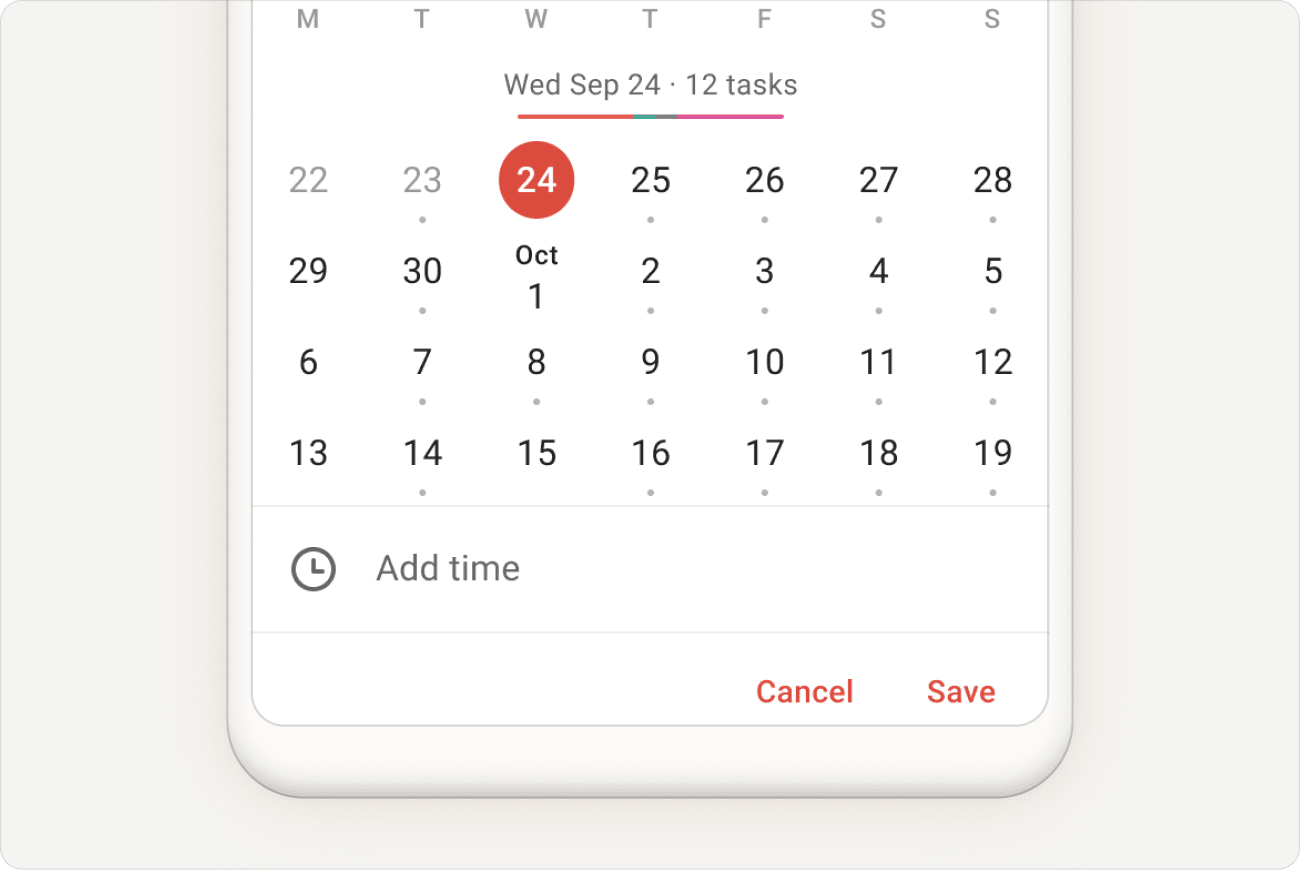Save the selected date
The width and height of the screenshot is (1300, 870).
[960, 692]
